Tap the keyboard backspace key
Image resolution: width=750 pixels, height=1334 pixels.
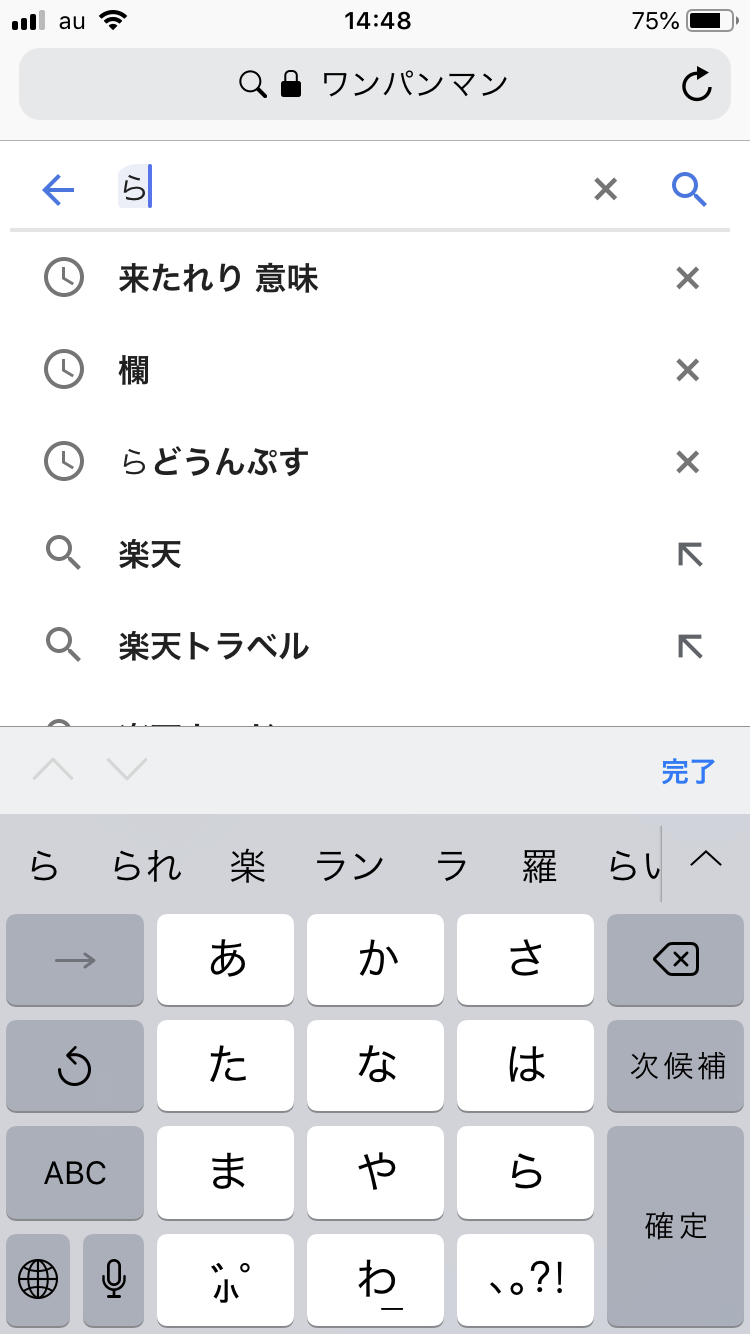675,960
